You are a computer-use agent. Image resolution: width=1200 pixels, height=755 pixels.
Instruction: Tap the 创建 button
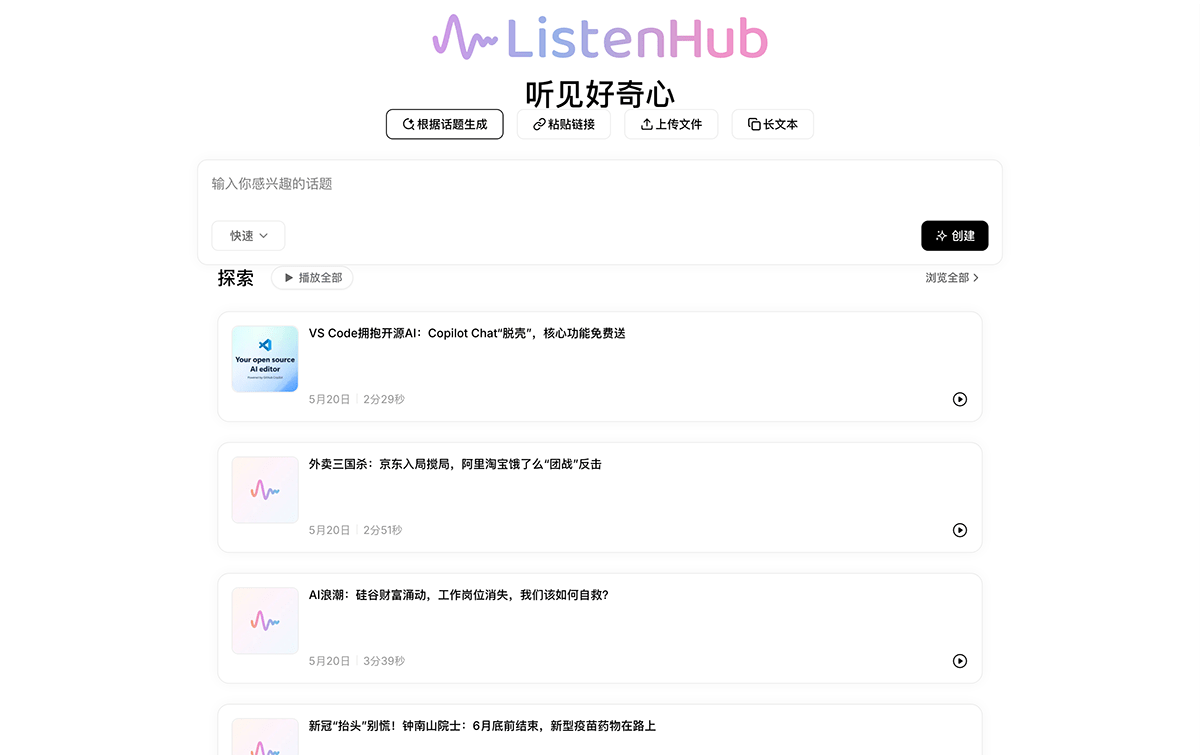coord(954,236)
